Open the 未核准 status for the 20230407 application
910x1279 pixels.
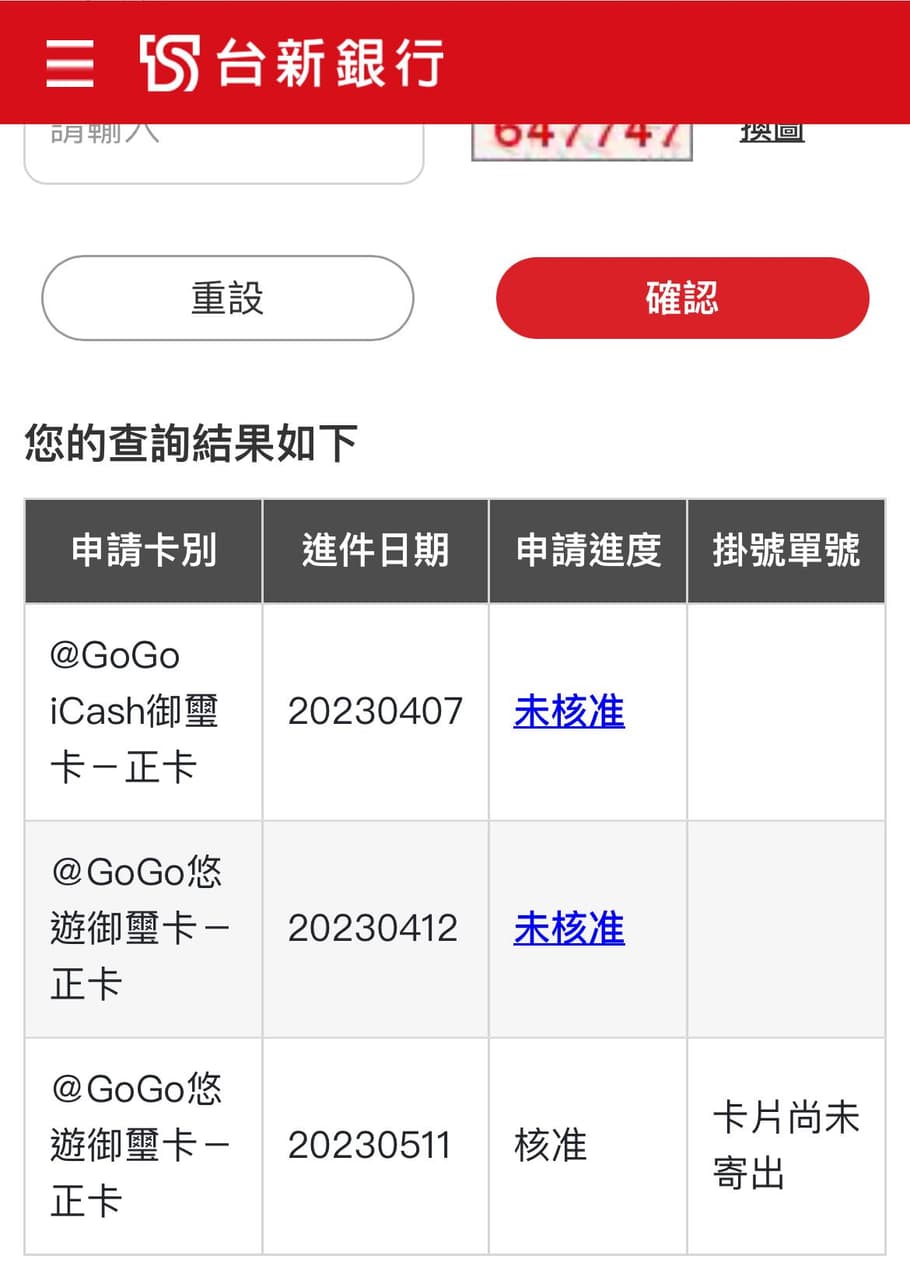[569, 711]
